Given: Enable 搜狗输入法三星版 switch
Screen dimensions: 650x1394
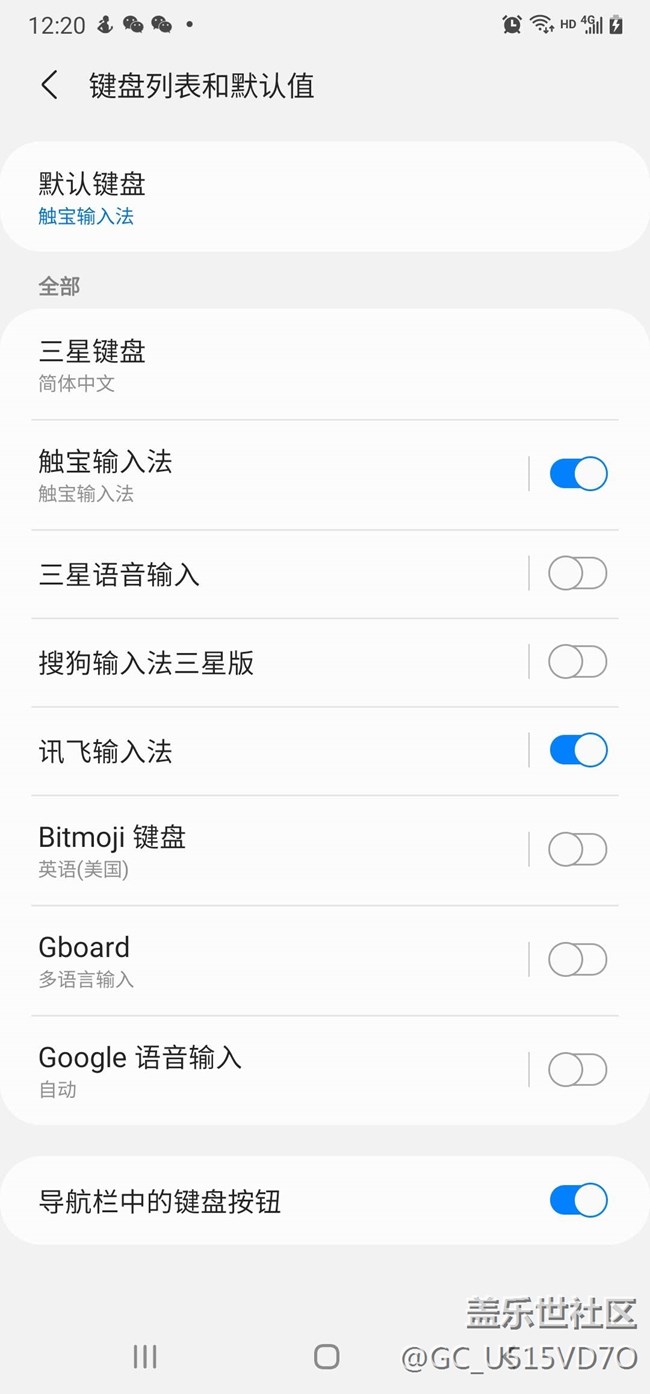Looking at the screenshot, I should (578, 662).
